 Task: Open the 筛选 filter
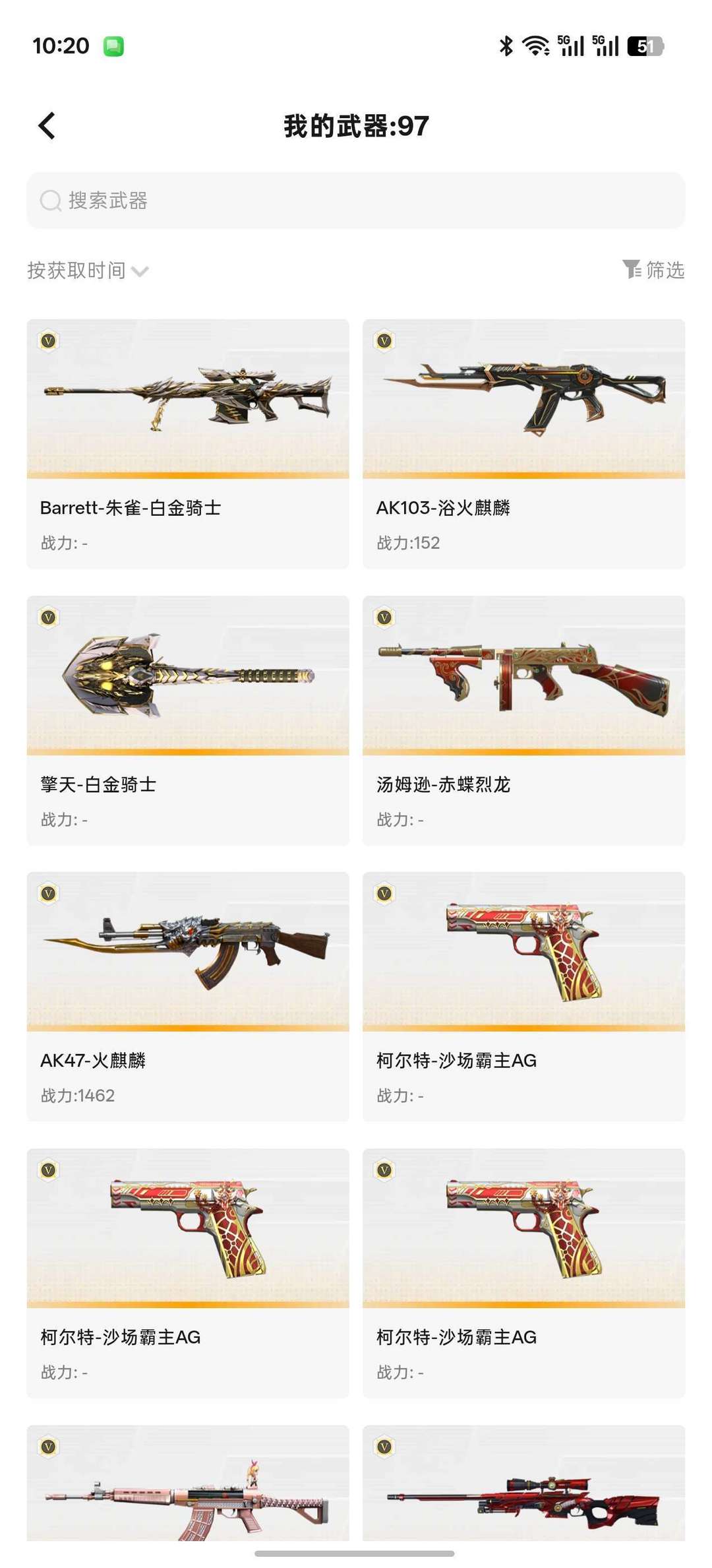(653, 270)
